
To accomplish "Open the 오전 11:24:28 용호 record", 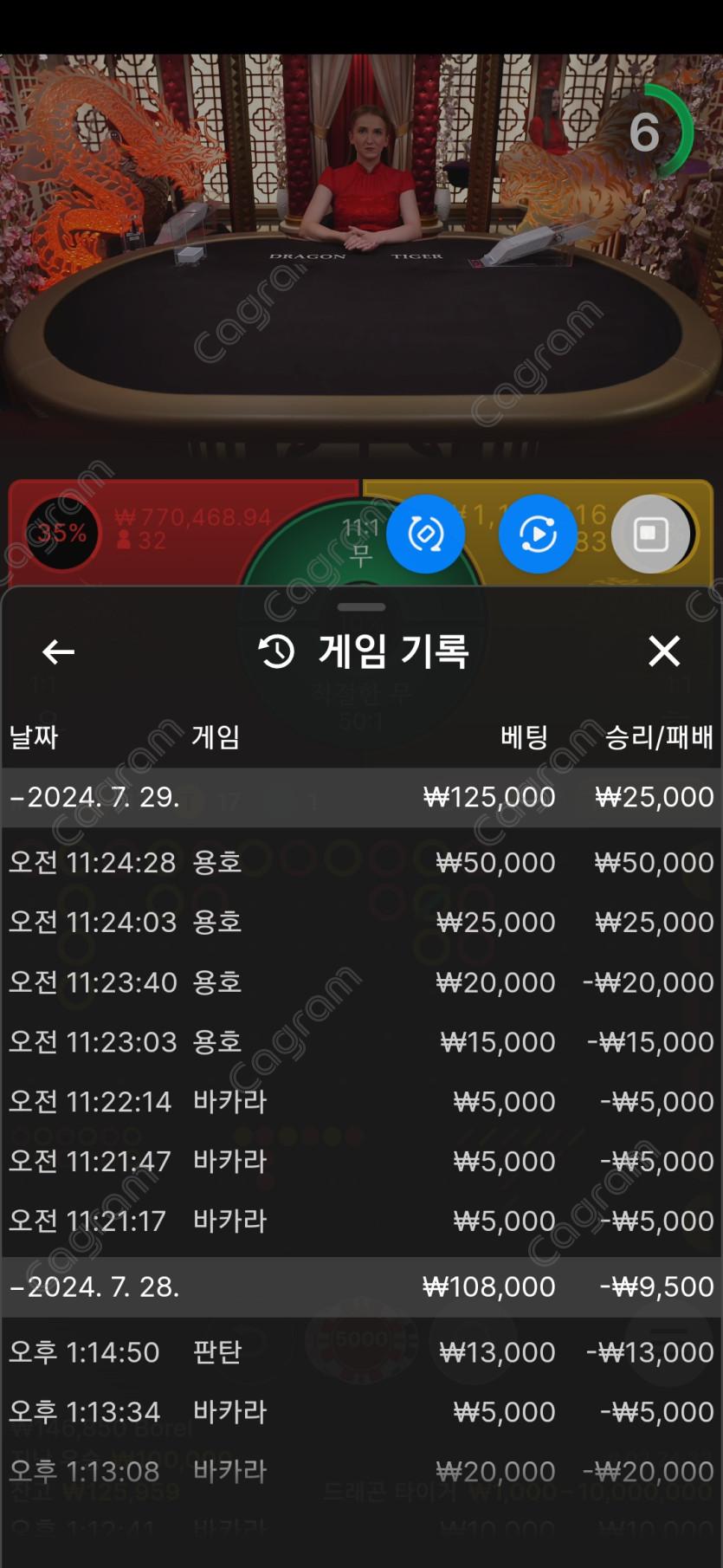I will (x=361, y=863).
